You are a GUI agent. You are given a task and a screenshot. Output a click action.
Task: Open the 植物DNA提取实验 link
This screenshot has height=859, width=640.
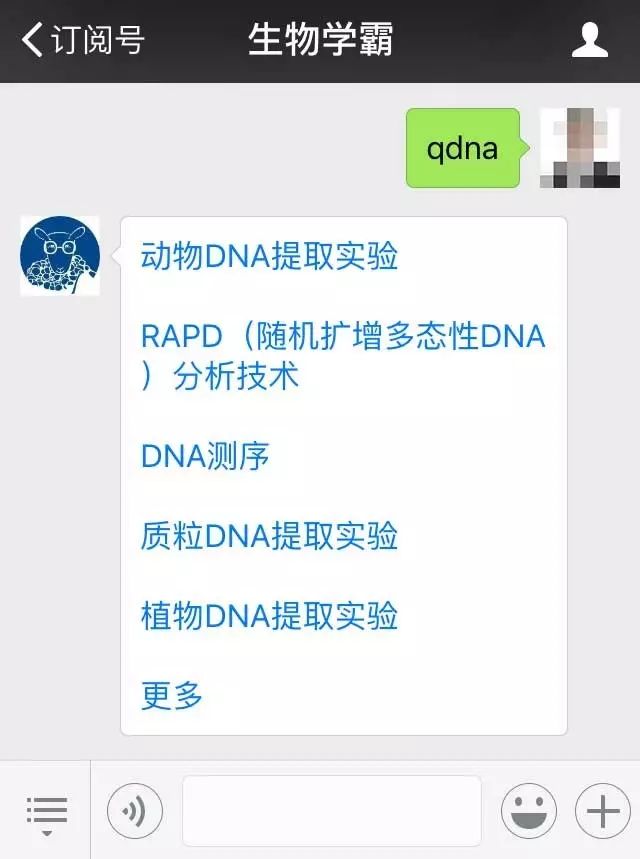coord(269,614)
